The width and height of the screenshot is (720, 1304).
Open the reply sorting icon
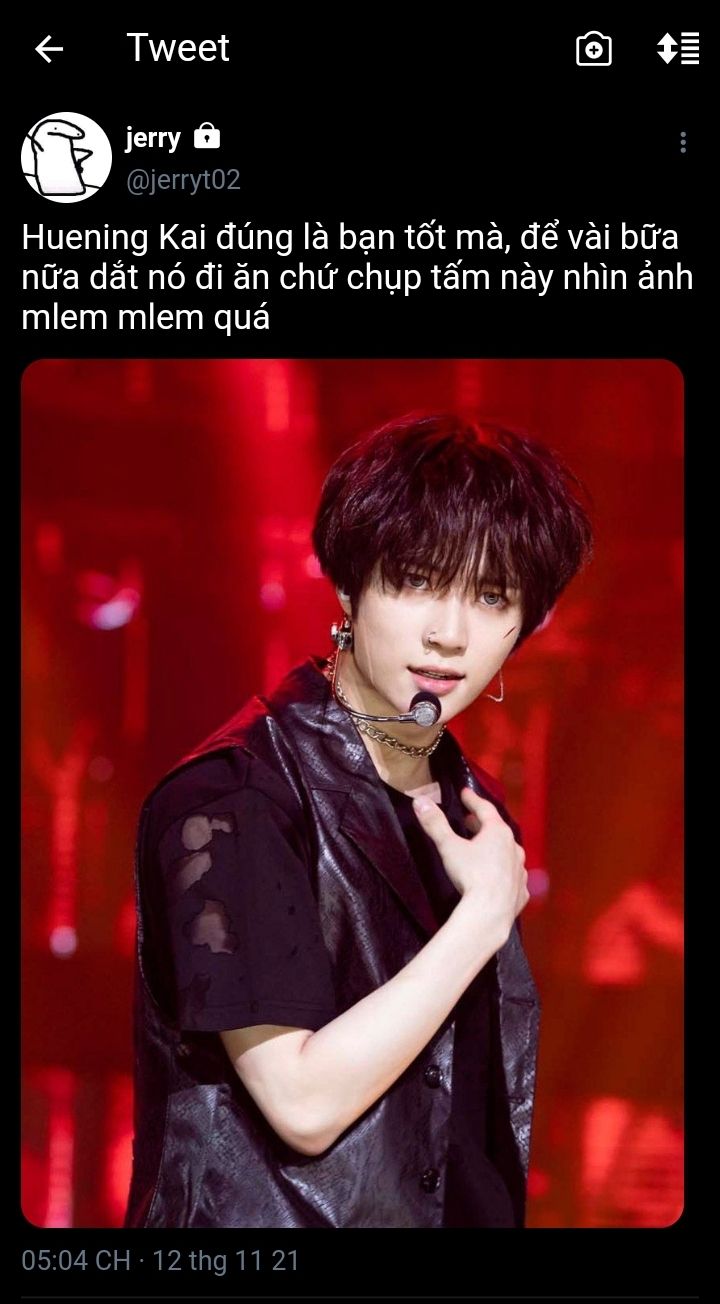[x=677, y=48]
